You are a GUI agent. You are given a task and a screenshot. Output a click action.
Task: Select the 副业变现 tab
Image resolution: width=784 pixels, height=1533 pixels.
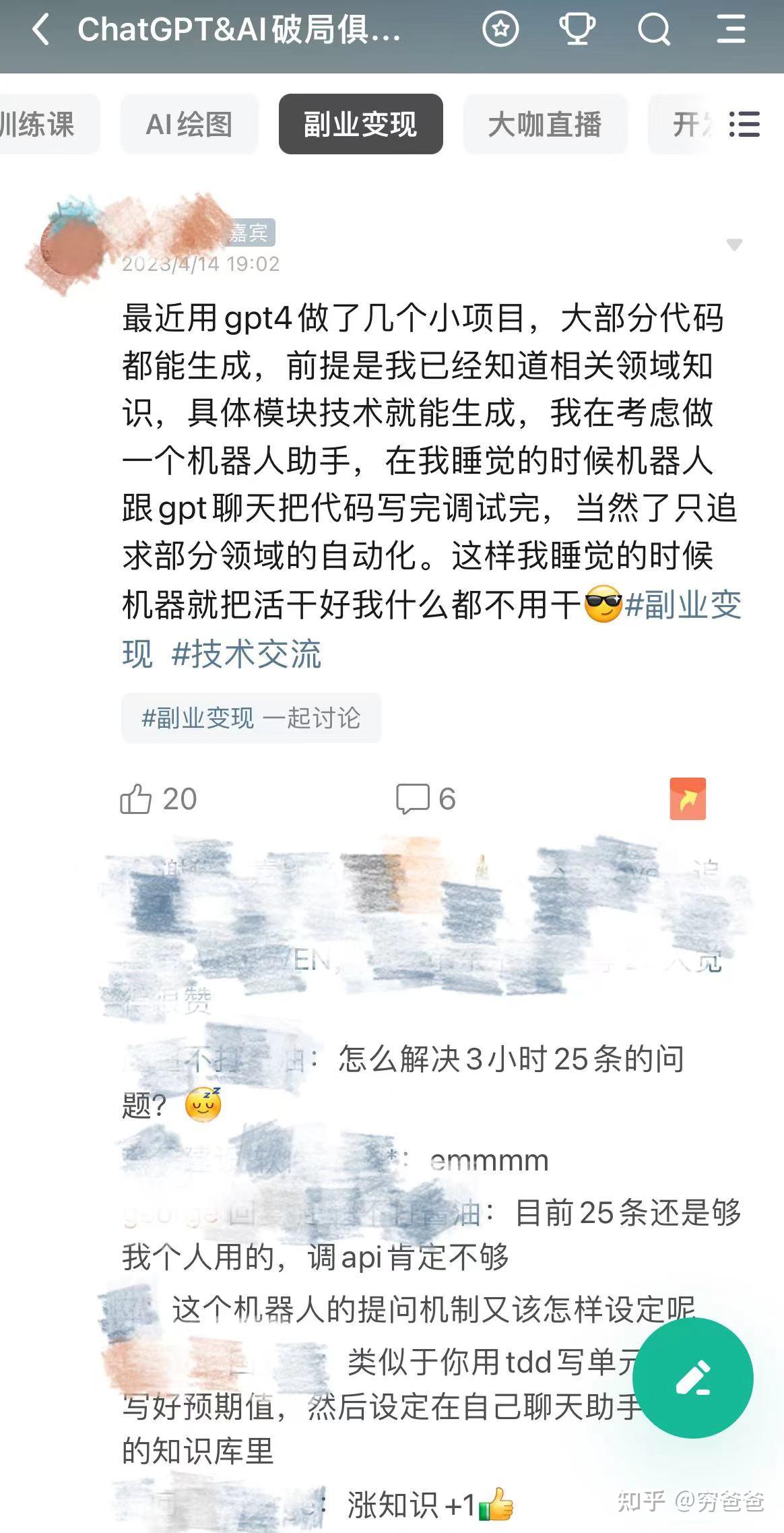pos(360,125)
